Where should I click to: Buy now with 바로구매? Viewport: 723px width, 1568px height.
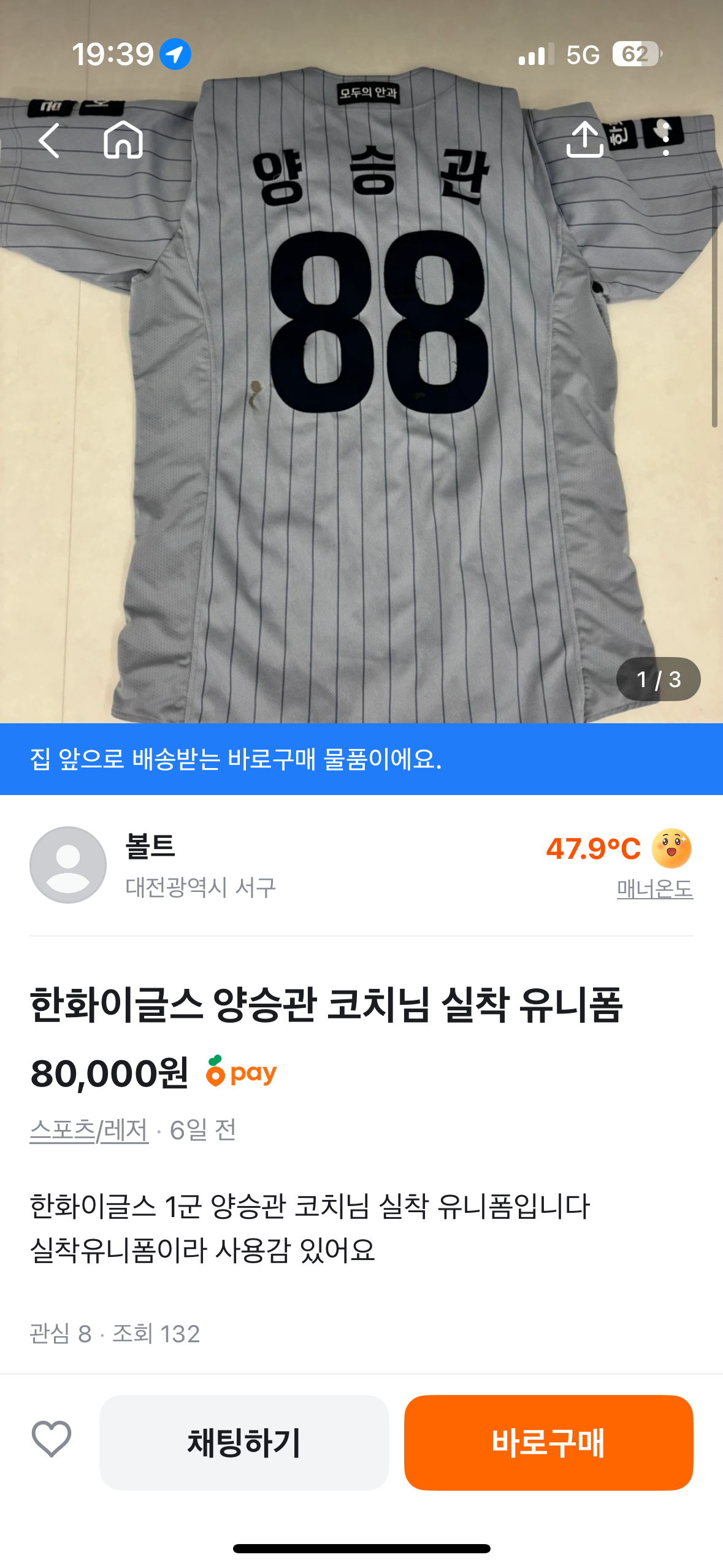click(x=548, y=1442)
